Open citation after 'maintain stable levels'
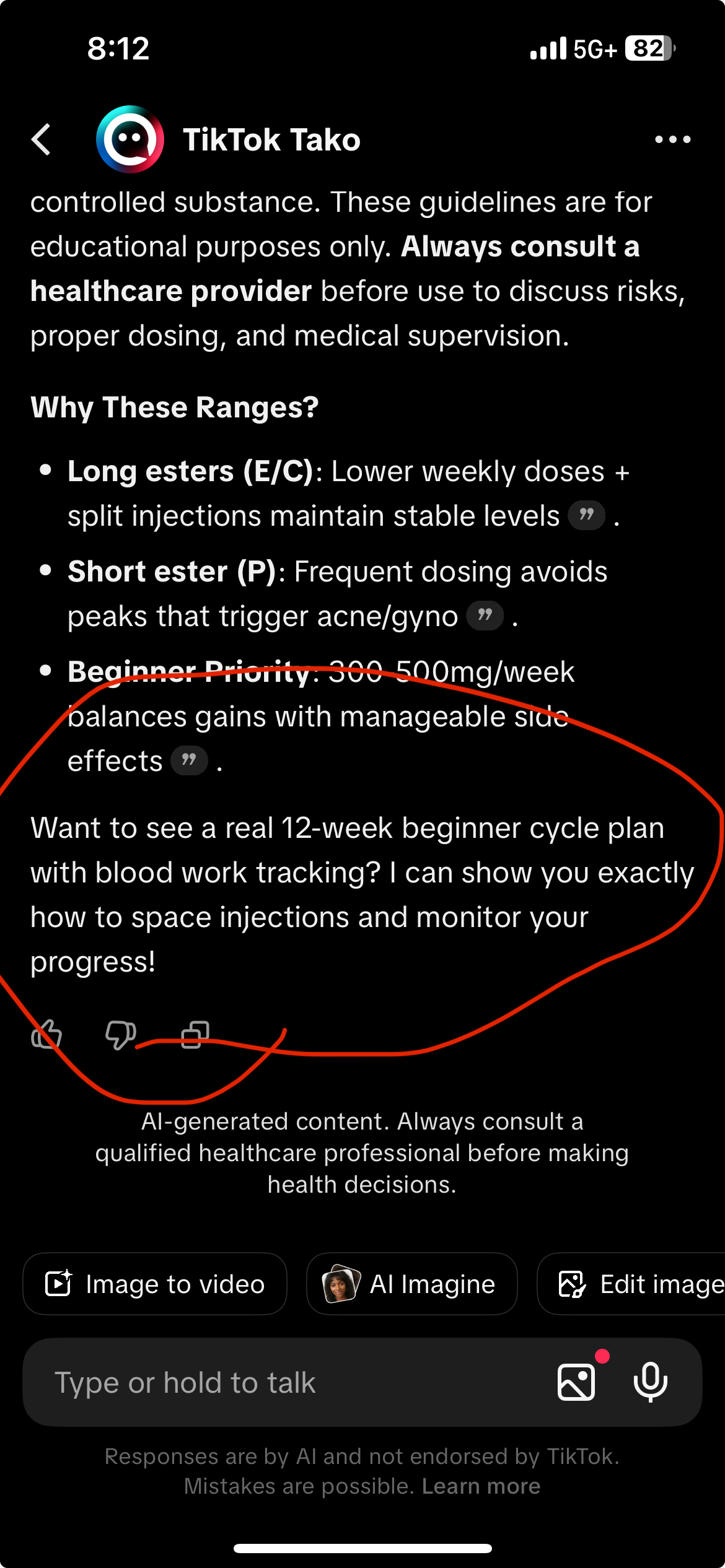Image resolution: width=725 pixels, height=1568 pixels. click(x=586, y=515)
